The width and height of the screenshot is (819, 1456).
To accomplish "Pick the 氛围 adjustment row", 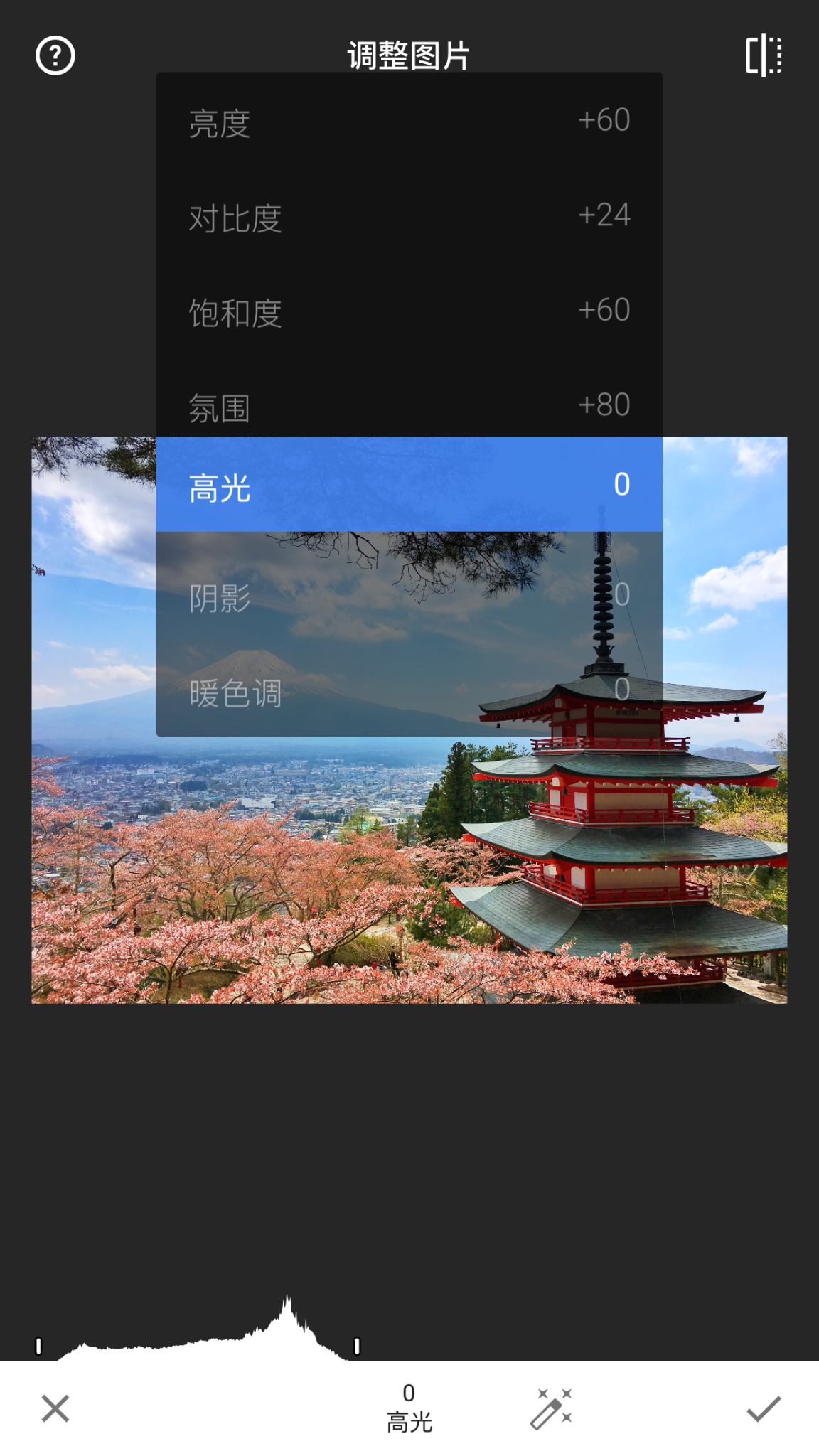I will click(409, 407).
